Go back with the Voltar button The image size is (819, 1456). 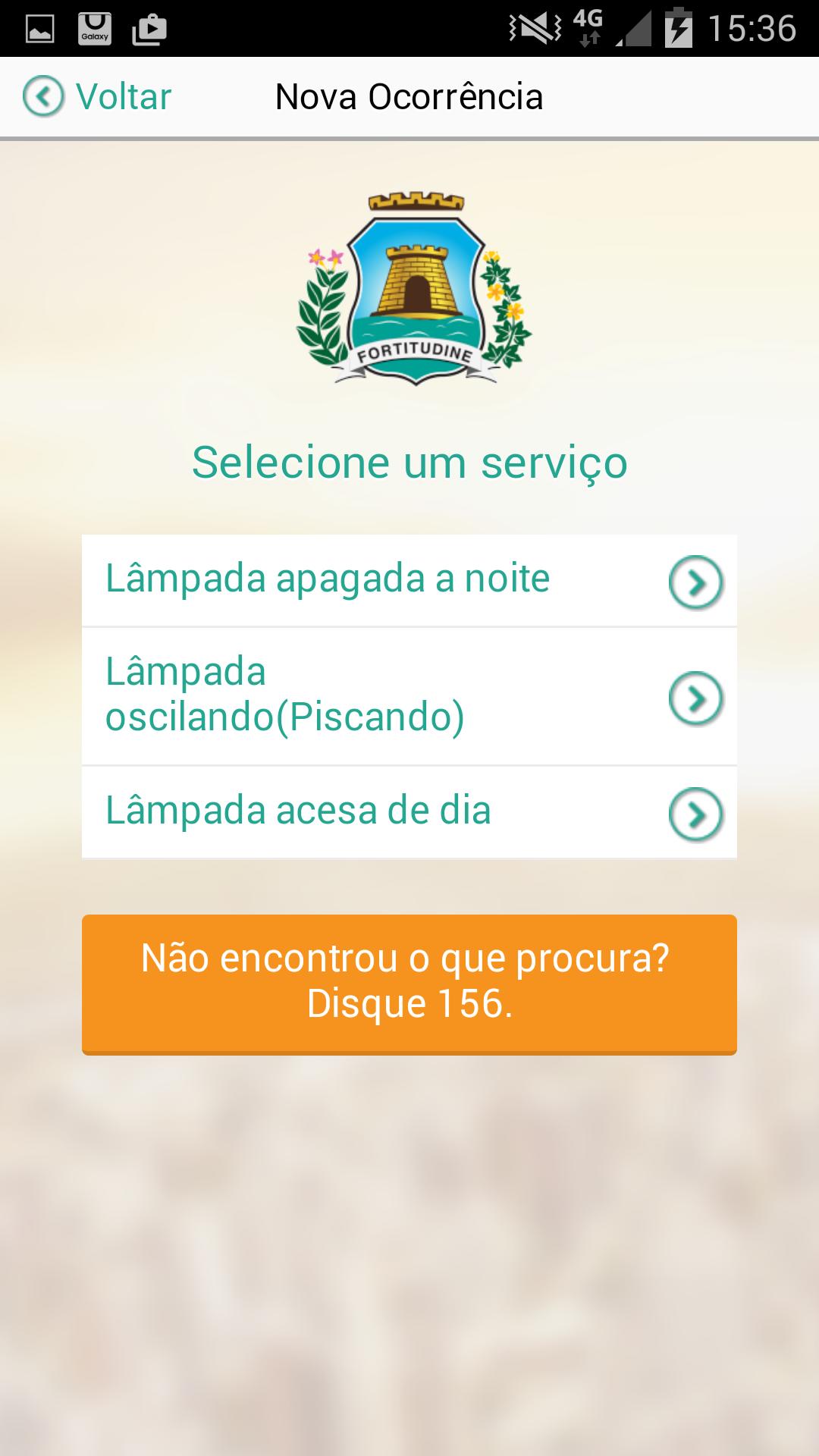coord(99,97)
